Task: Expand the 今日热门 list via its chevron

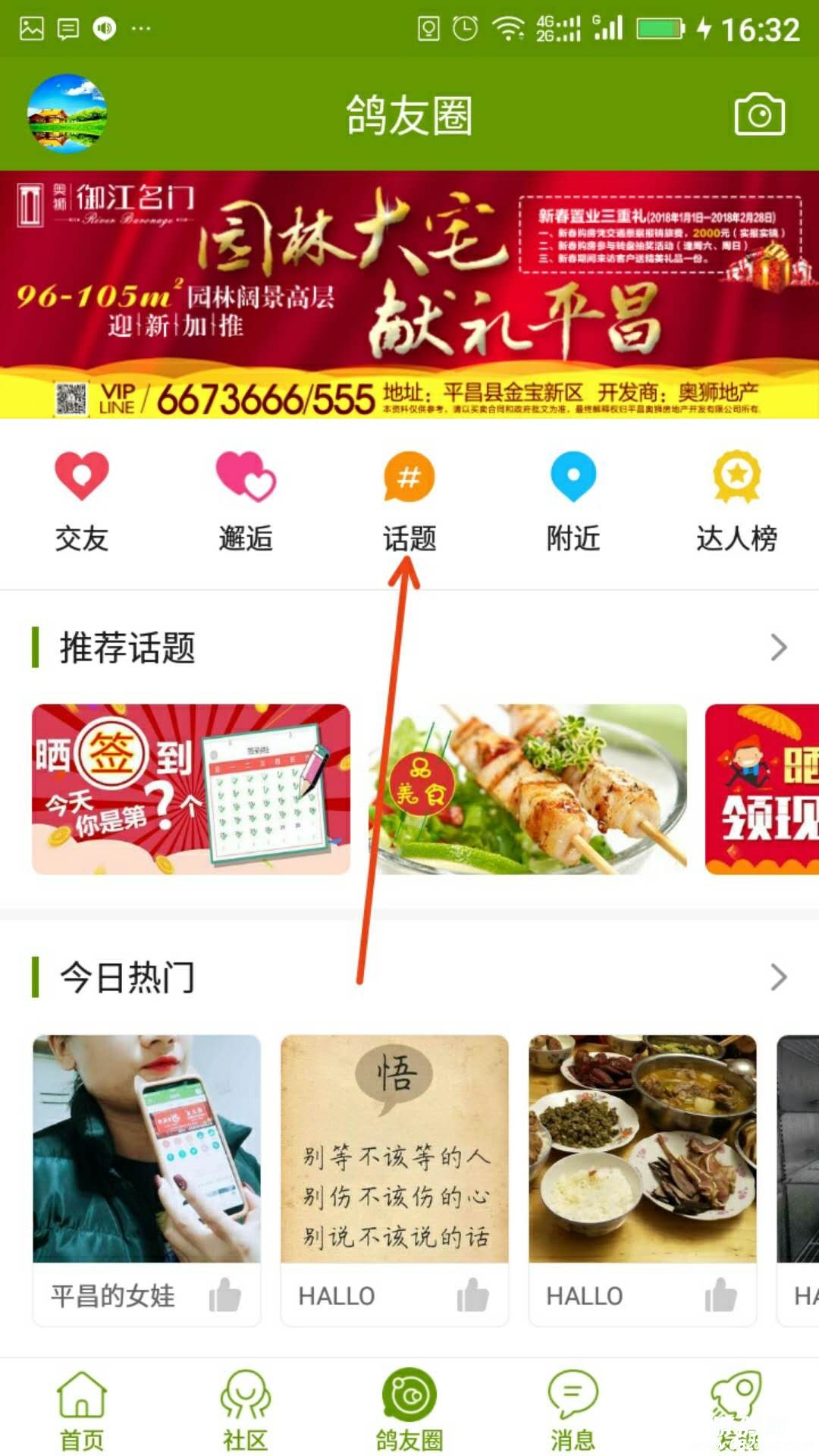Action: [779, 977]
